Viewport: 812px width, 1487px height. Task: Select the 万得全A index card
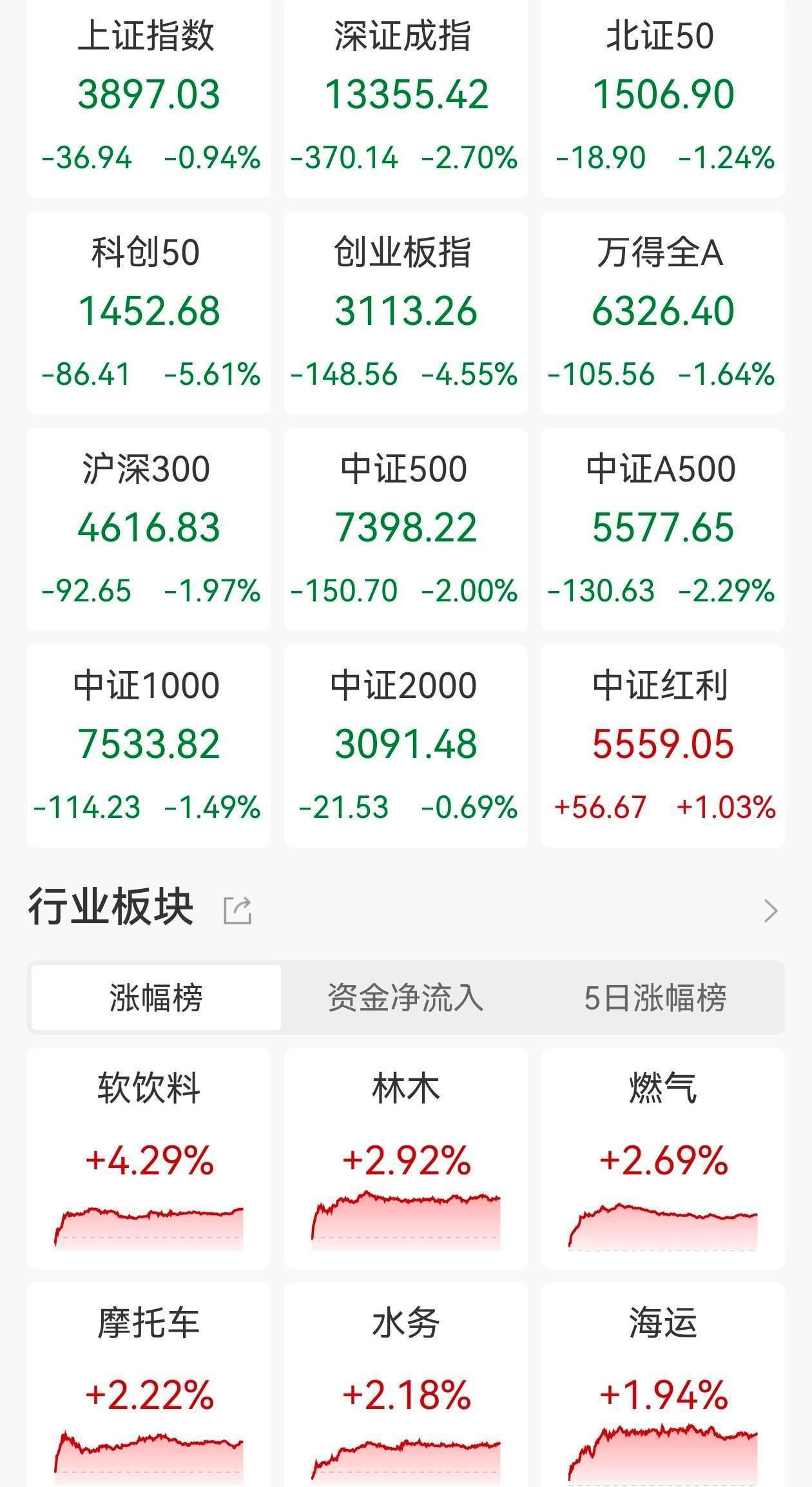(x=662, y=313)
